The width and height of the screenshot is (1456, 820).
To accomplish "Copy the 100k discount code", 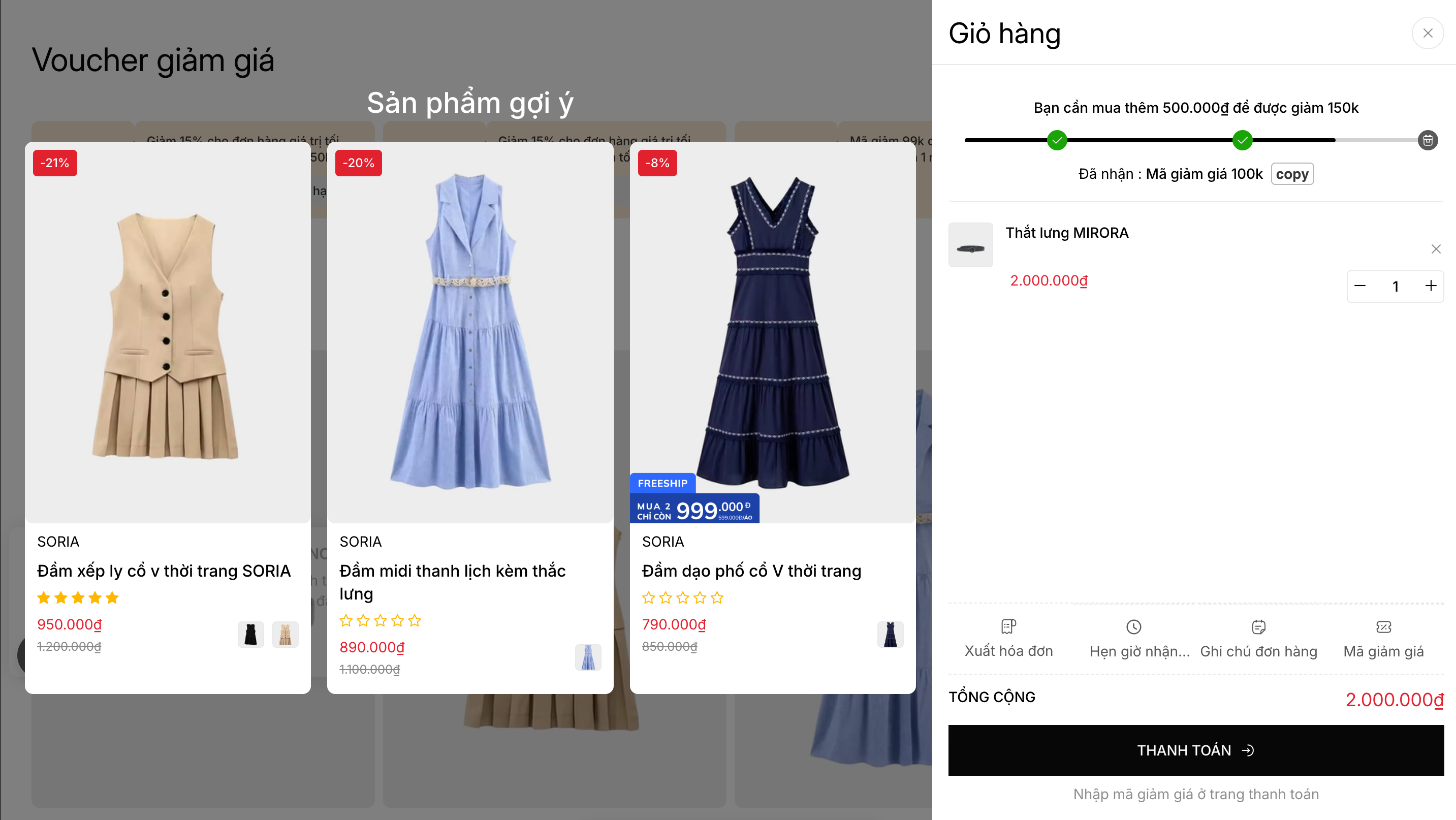I will 1291,174.
